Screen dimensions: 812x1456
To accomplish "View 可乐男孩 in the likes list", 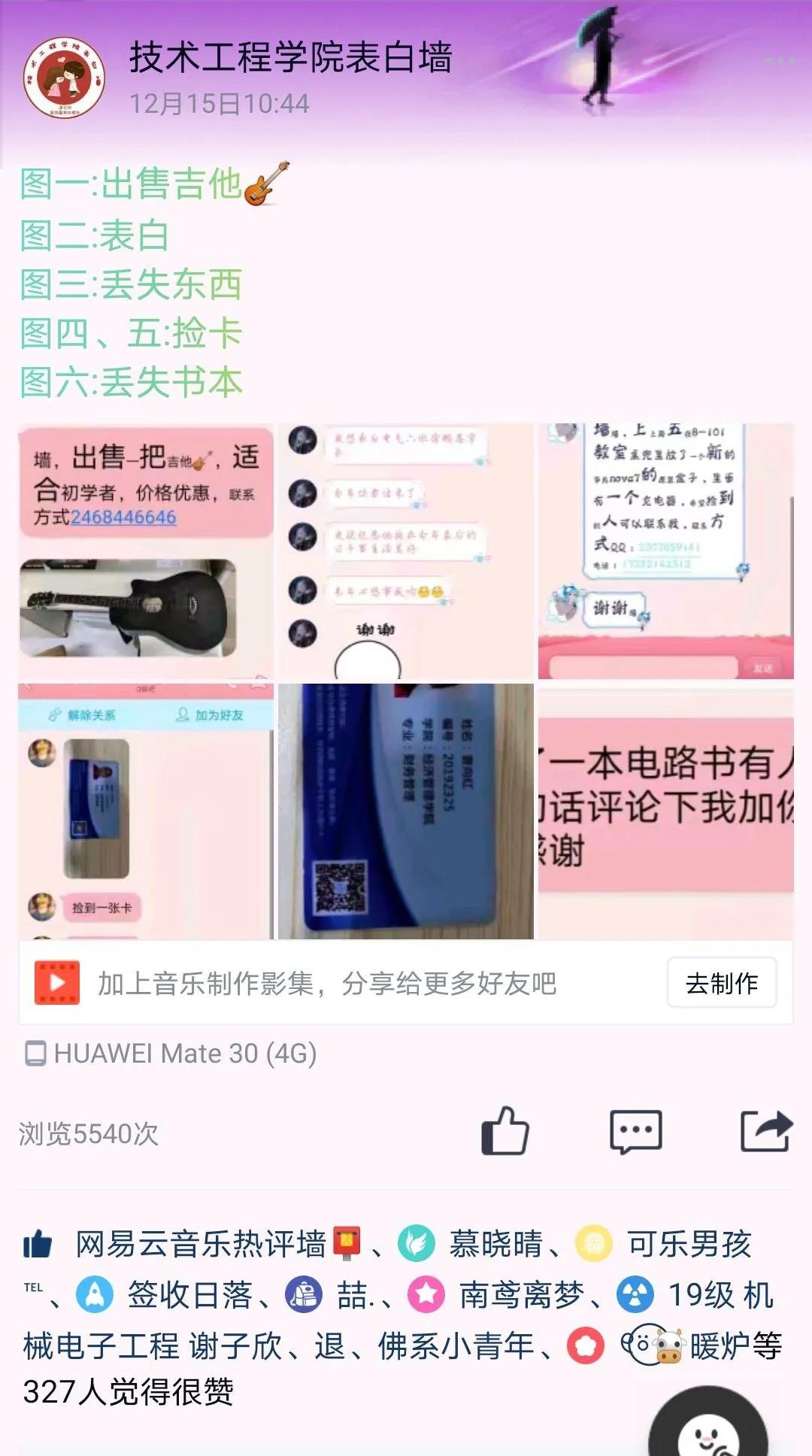I will [x=689, y=1244].
